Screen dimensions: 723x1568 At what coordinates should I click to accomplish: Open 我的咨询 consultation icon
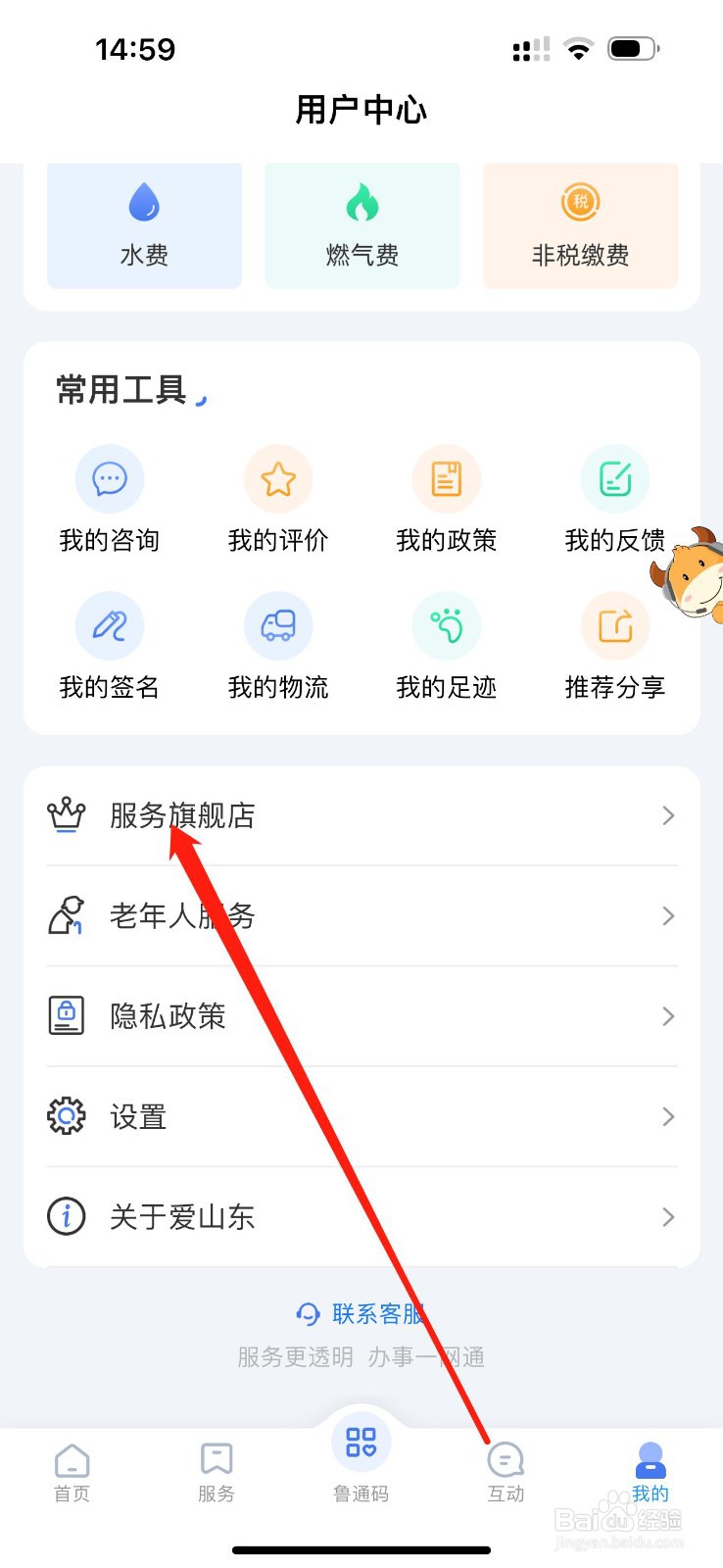109,478
